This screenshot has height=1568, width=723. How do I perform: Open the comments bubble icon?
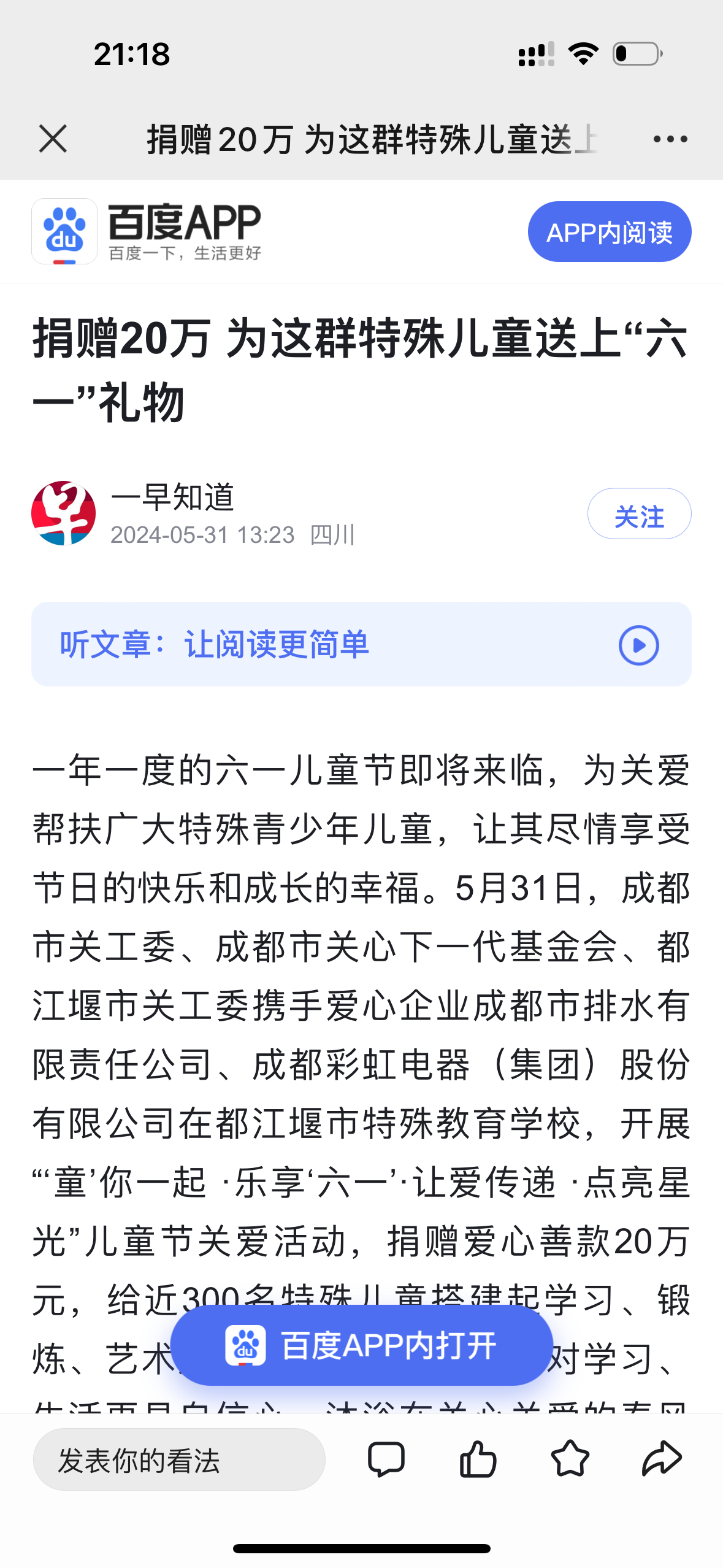386,1459
